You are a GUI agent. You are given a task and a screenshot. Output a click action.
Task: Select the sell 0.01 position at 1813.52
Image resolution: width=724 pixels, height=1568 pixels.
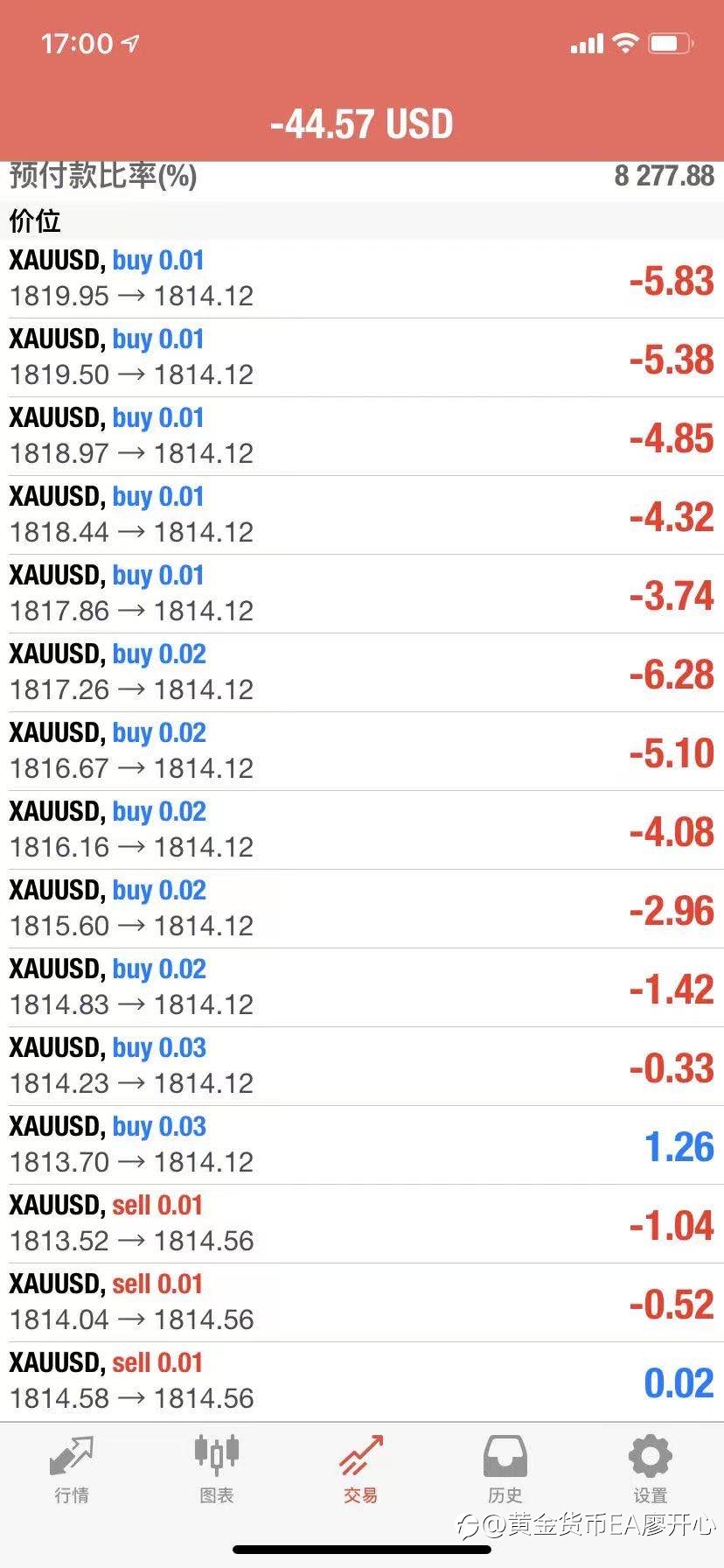[x=362, y=1224]
